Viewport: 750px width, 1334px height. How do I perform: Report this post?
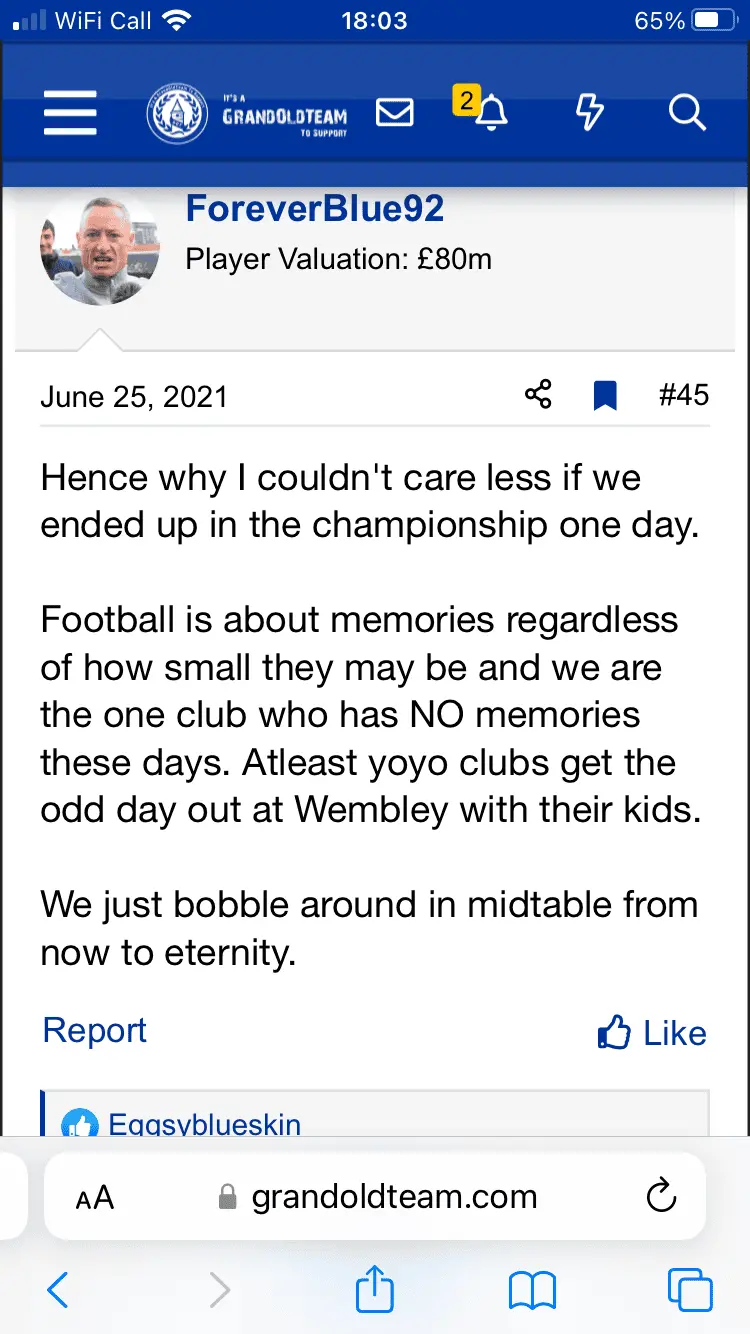94,1030
